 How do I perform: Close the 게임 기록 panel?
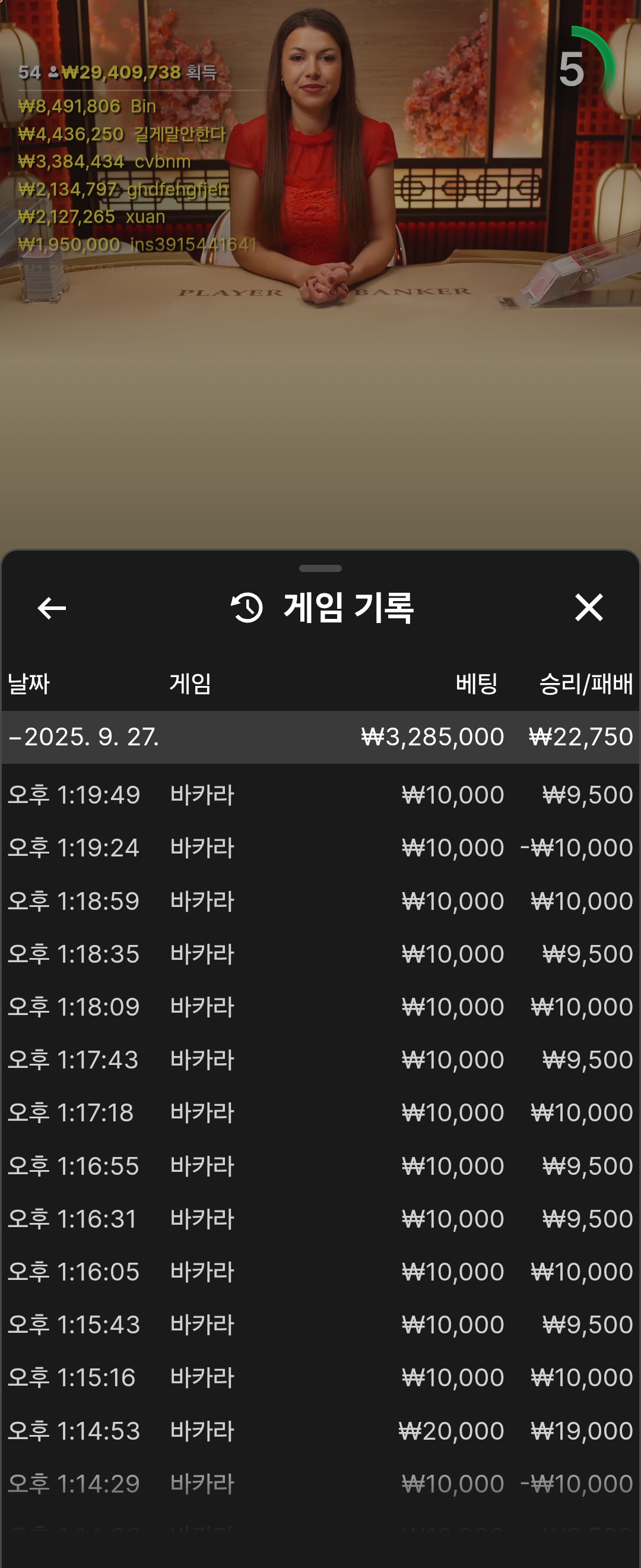coord(588,608)
